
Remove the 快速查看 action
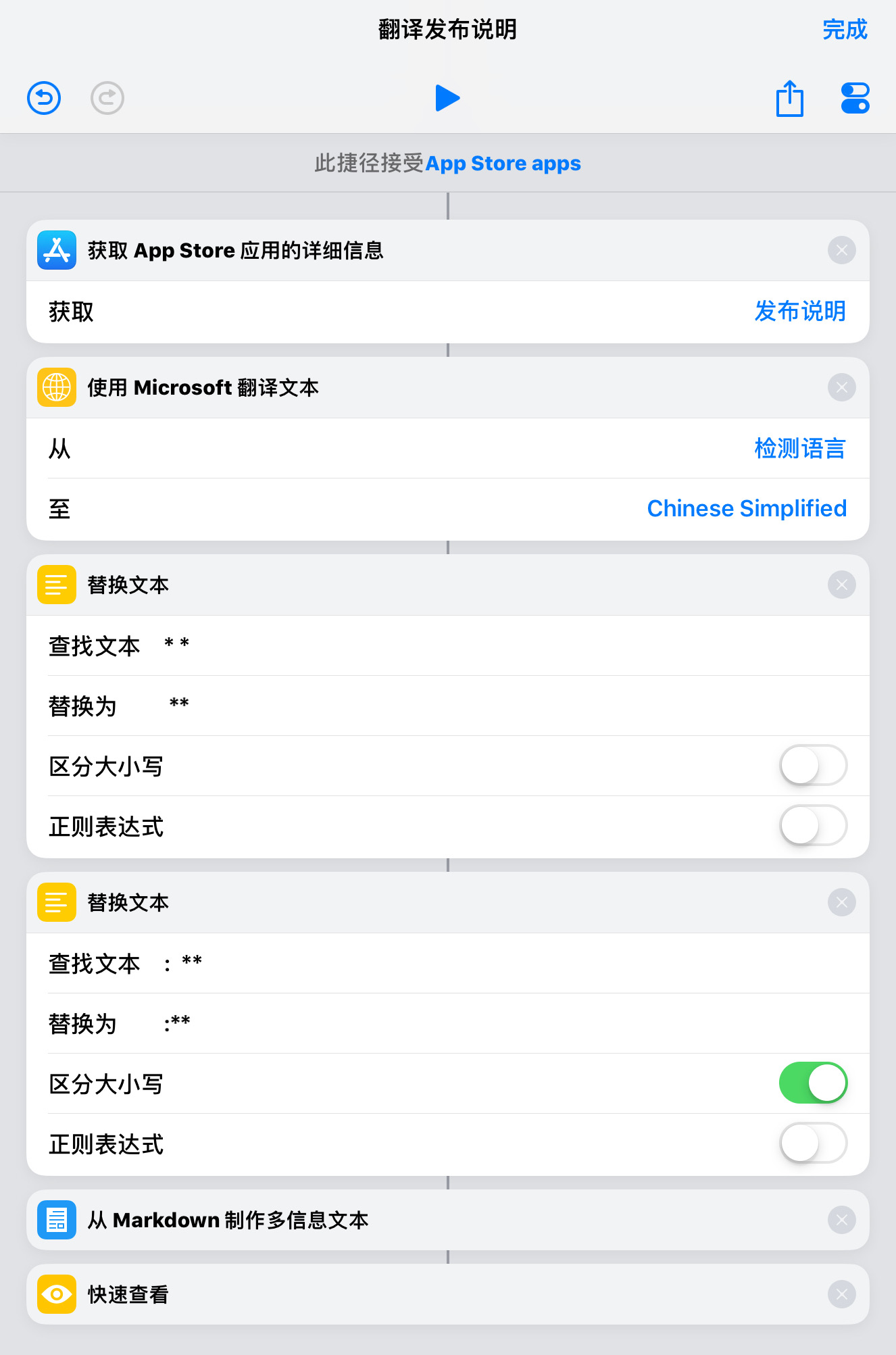tap(841, 1295)
